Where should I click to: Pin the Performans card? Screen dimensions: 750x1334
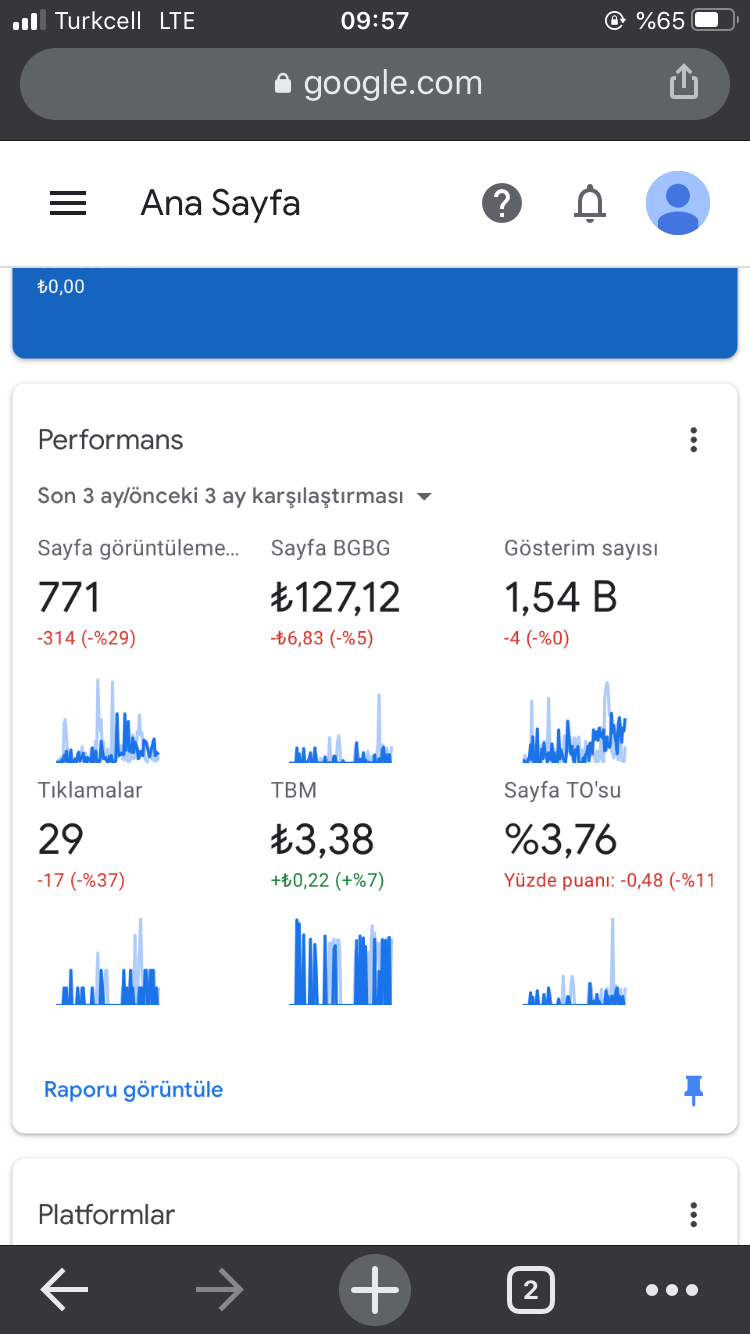tap(693, 1091)
